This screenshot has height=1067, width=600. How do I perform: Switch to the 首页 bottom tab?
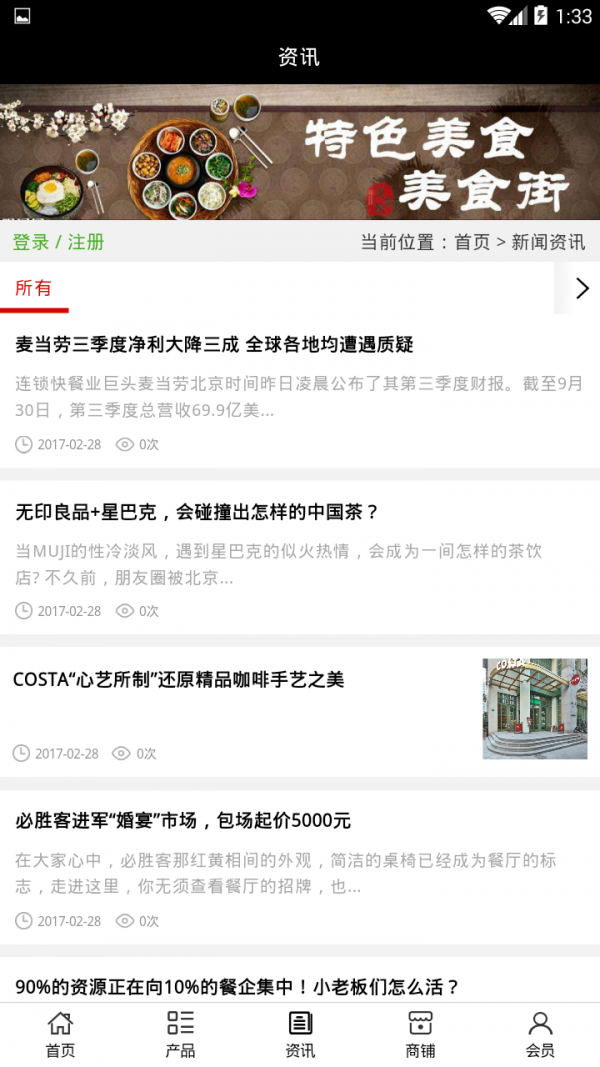(x=60, y=1034)
